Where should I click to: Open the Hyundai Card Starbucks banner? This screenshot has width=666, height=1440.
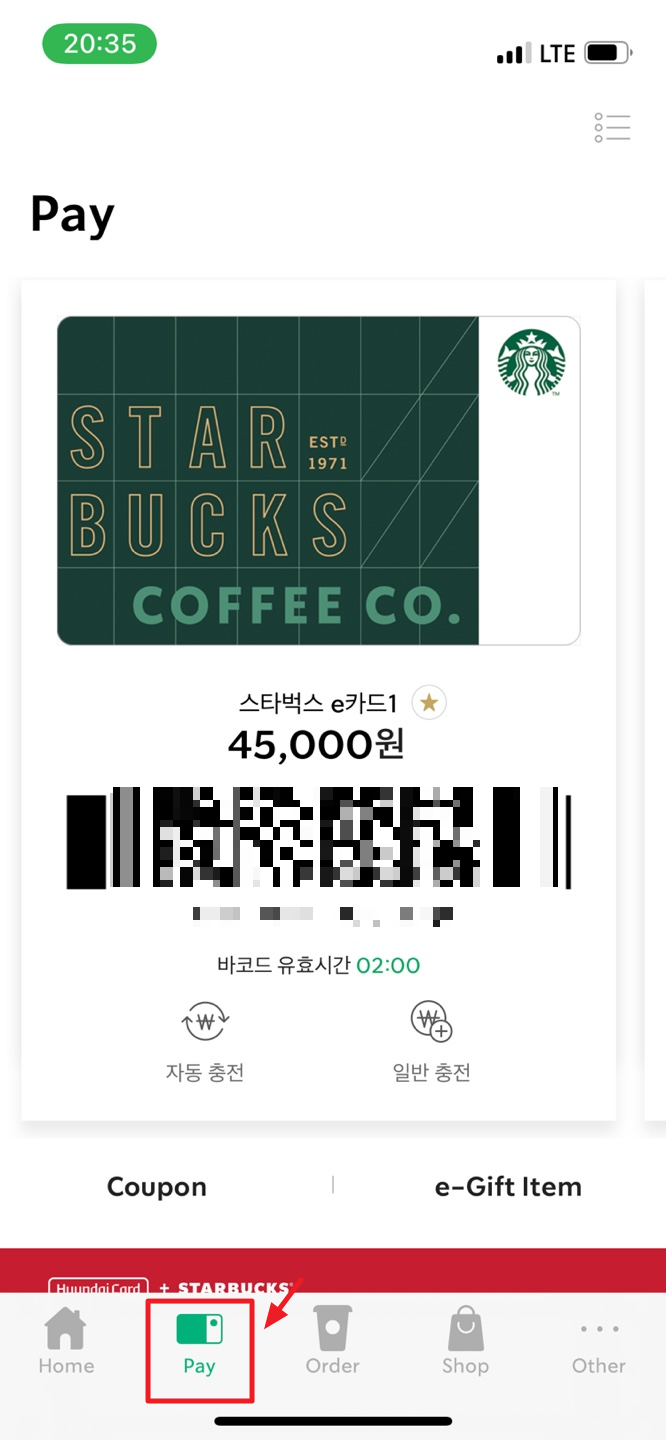pyautogui.click(x=333, y=1271)
